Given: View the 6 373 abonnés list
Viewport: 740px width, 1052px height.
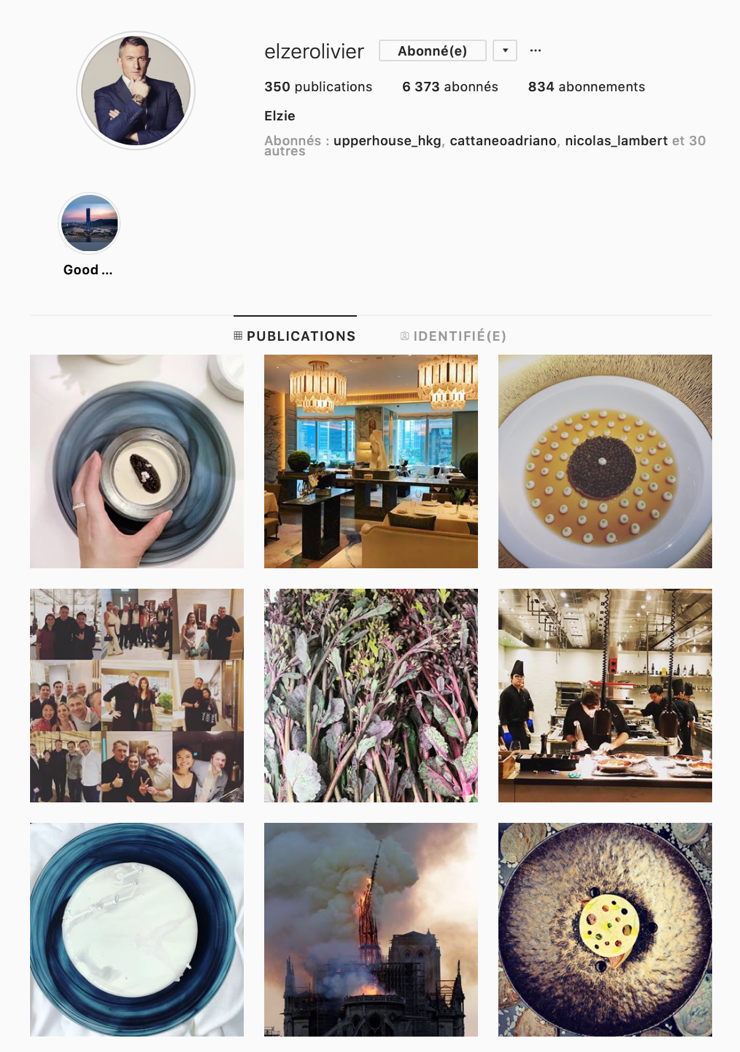Looking at the screenshot, I should point(450,87).
